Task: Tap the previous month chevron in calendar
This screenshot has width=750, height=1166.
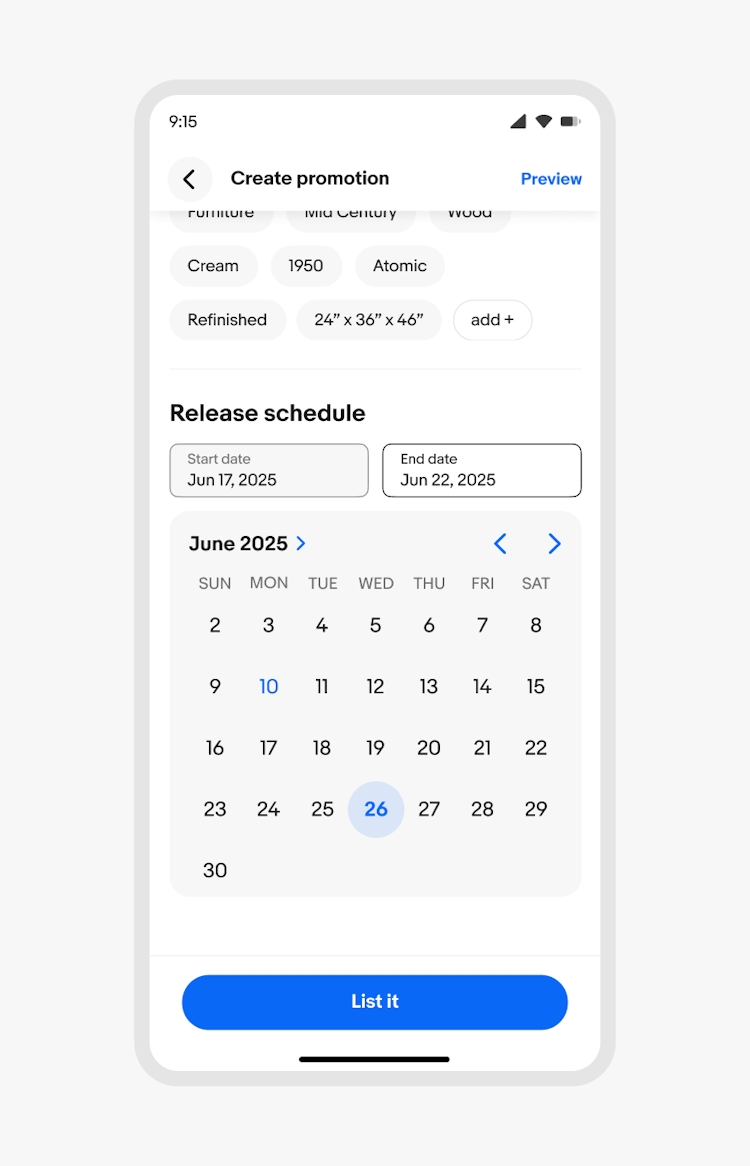Action: pyautogui.click(x=500, y=544)
